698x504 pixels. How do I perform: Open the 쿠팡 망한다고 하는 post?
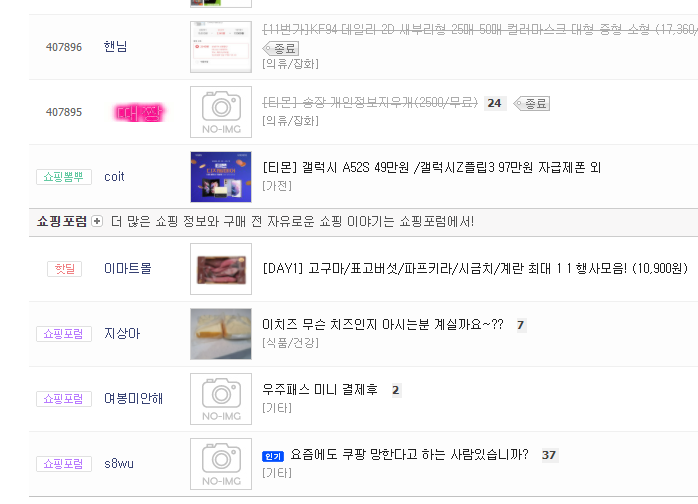click(x=408, y=454)
